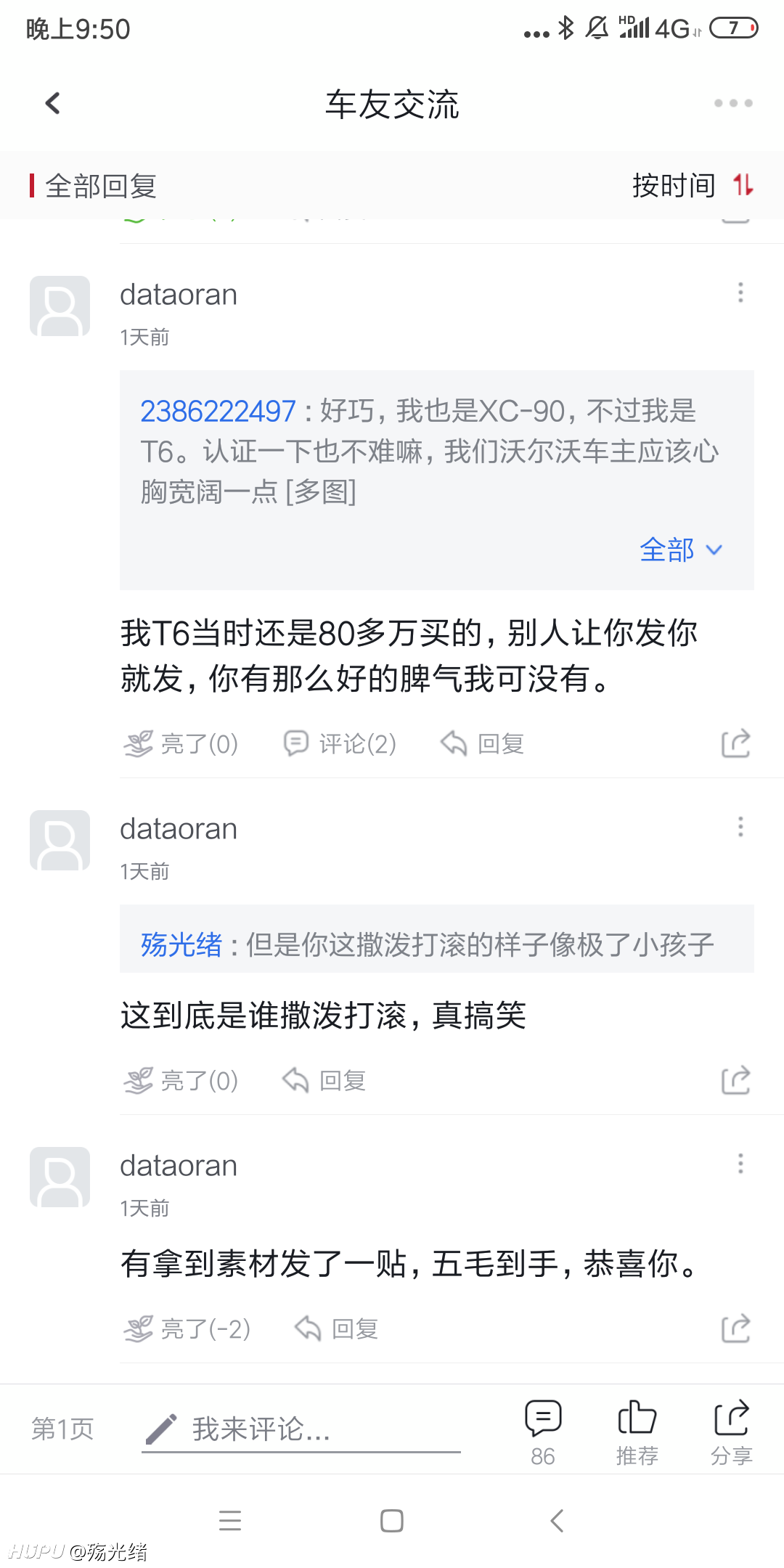Reply to the 这到底是谁撒泼打滚 comment
Screen dimensions: 784x1568
click(x=324, y=1080)
